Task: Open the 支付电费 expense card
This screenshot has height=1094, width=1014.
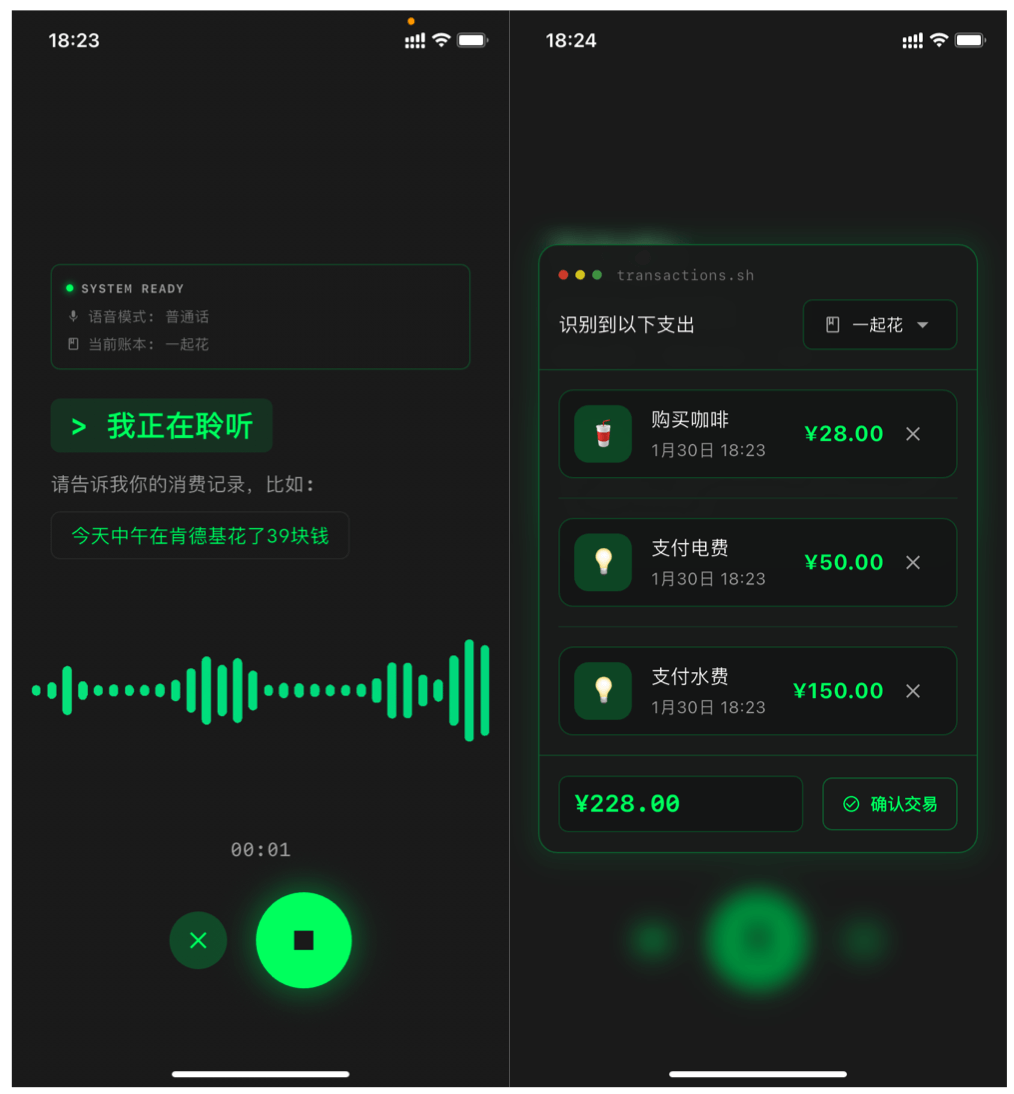Action: [710, 563]
